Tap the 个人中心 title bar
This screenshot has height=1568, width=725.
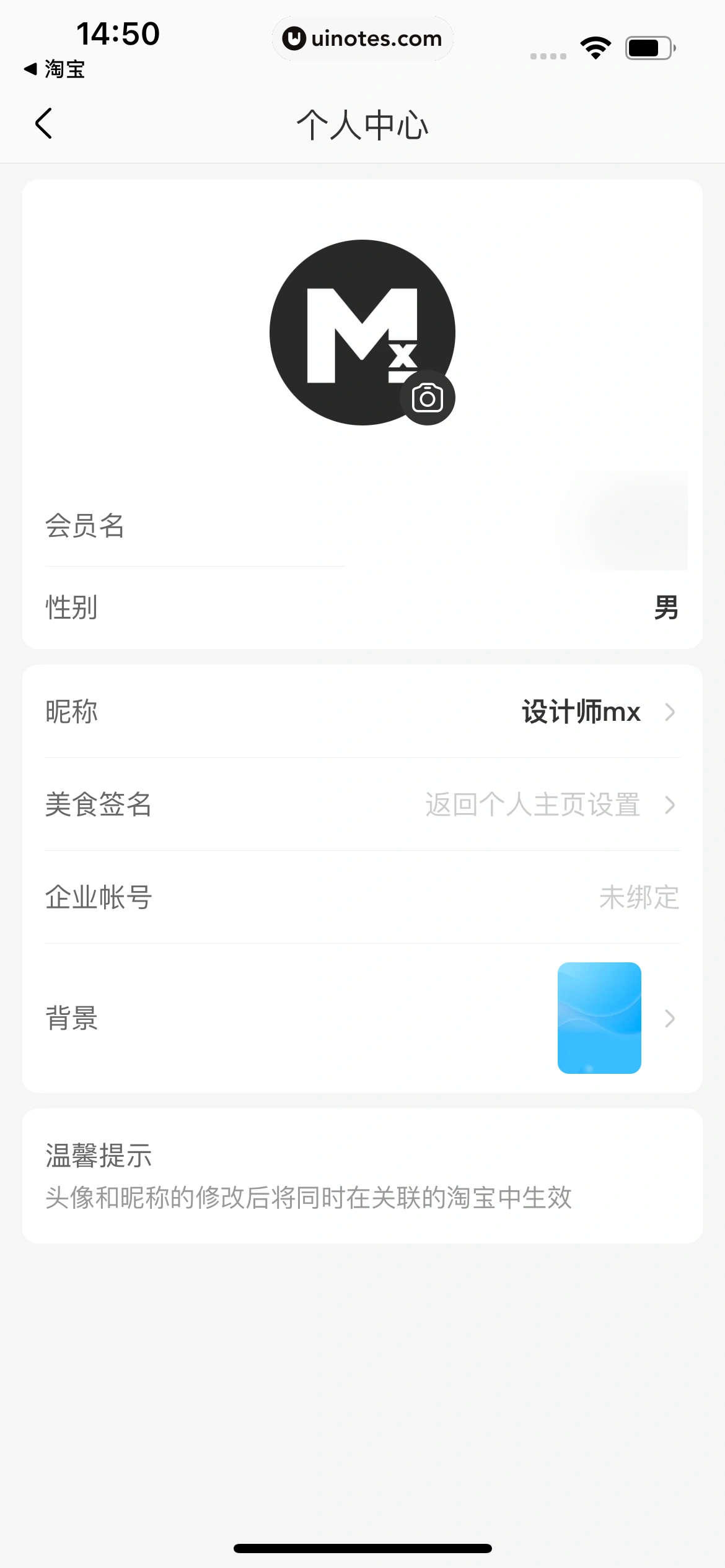tap(362, 124)
